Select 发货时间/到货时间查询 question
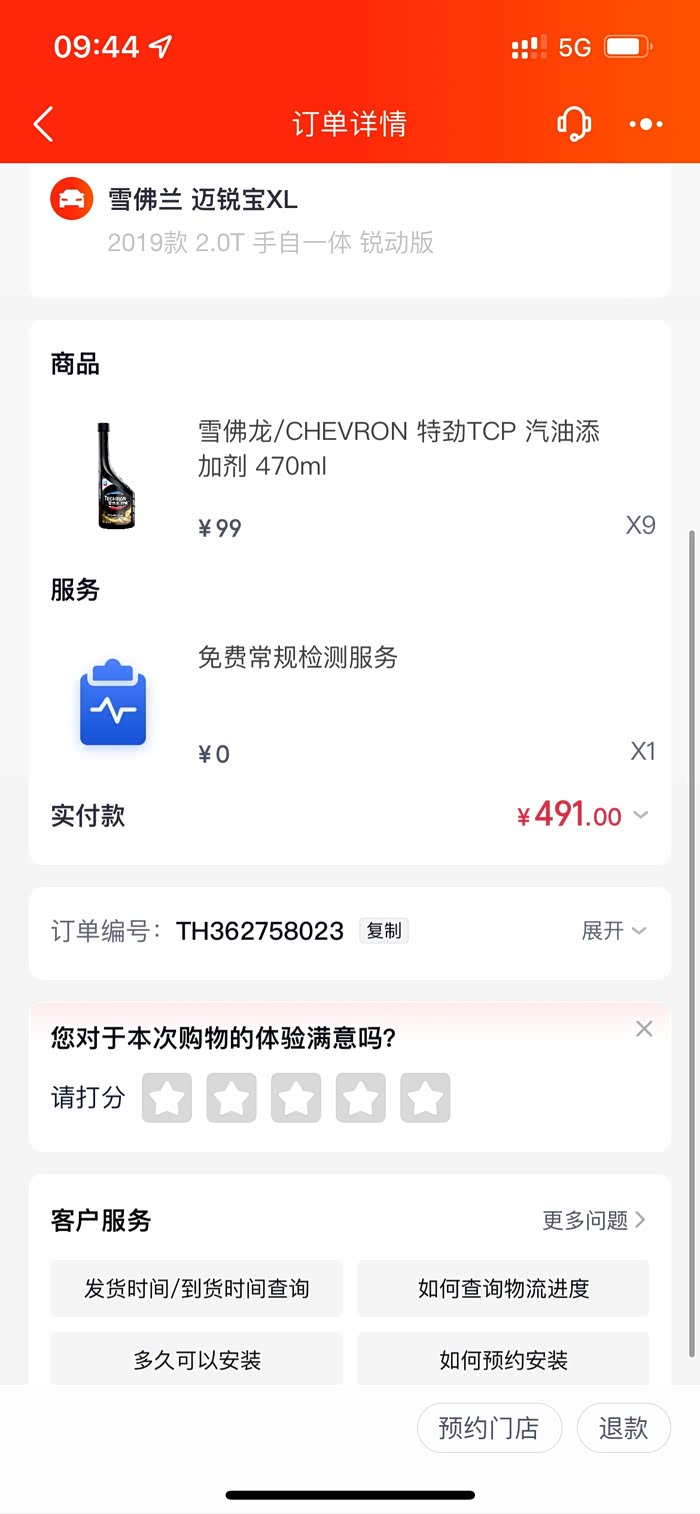 click(196, 1288)
